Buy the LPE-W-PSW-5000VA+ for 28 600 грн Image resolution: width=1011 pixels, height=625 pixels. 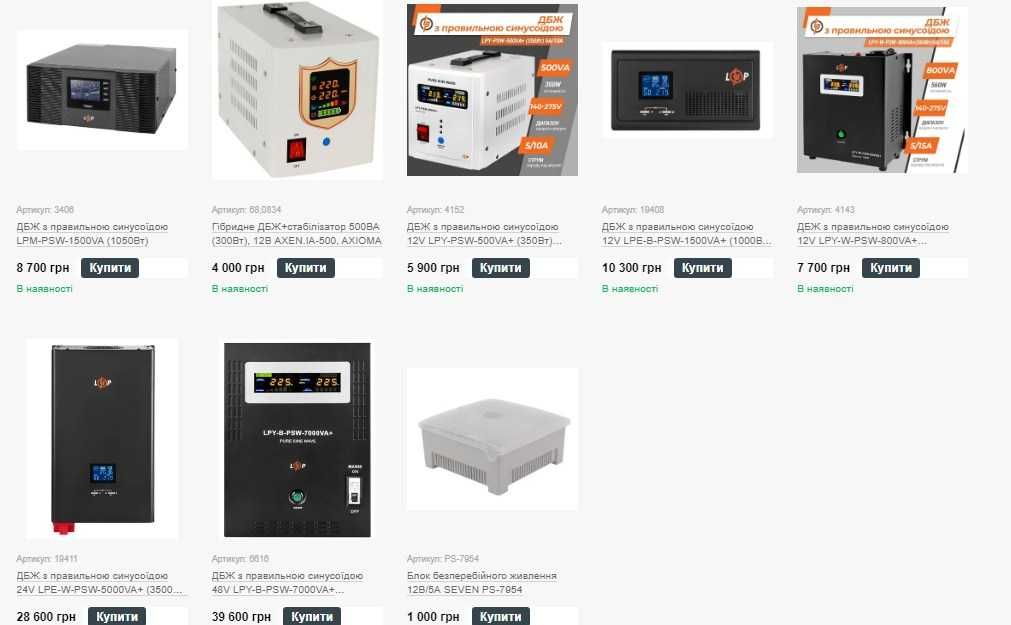pos(117,616)
